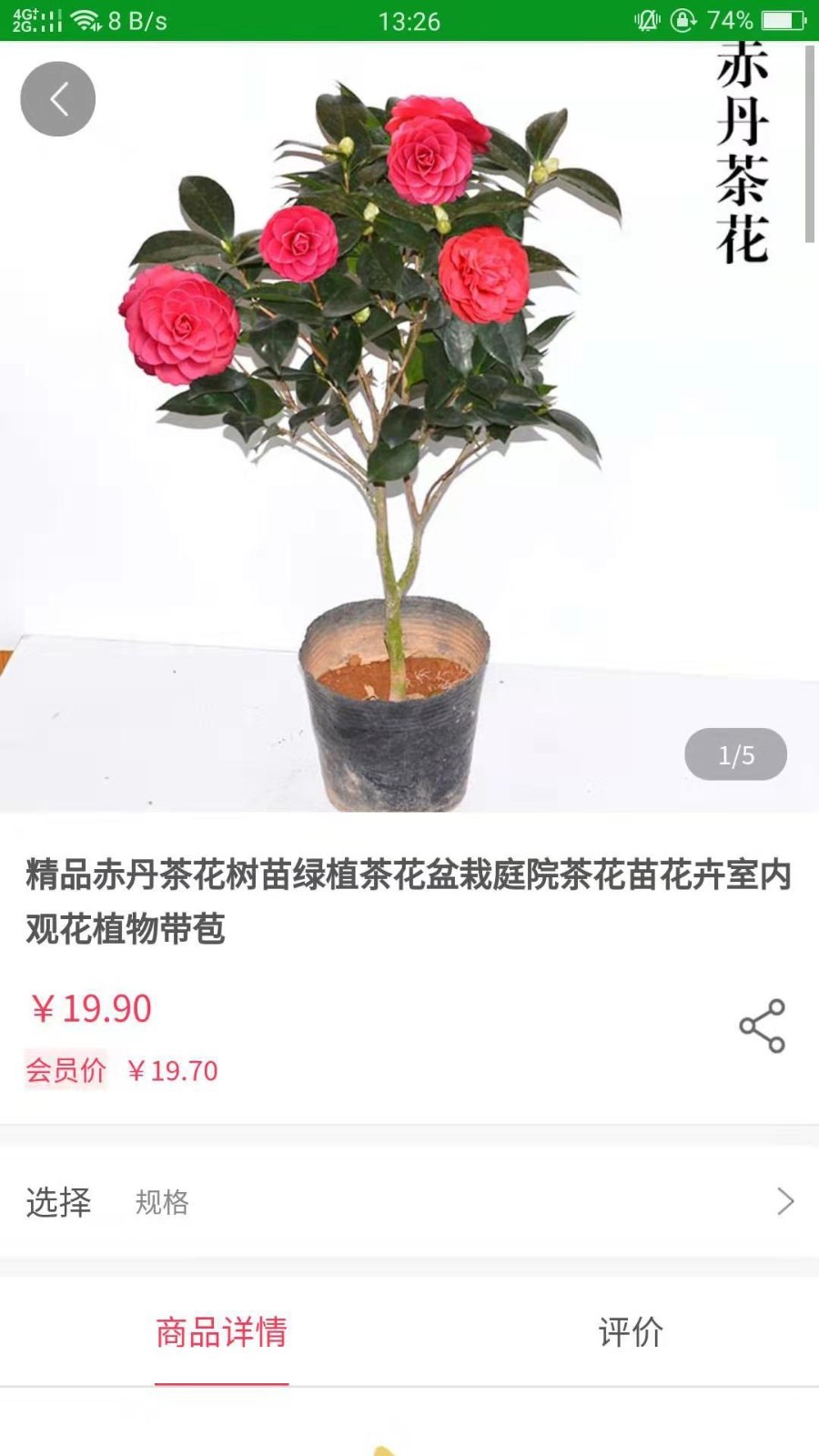This screenshot has width=819, height=1456.
Task: Select the 商品详情 product details tab
Action: tap(221, 1332)
